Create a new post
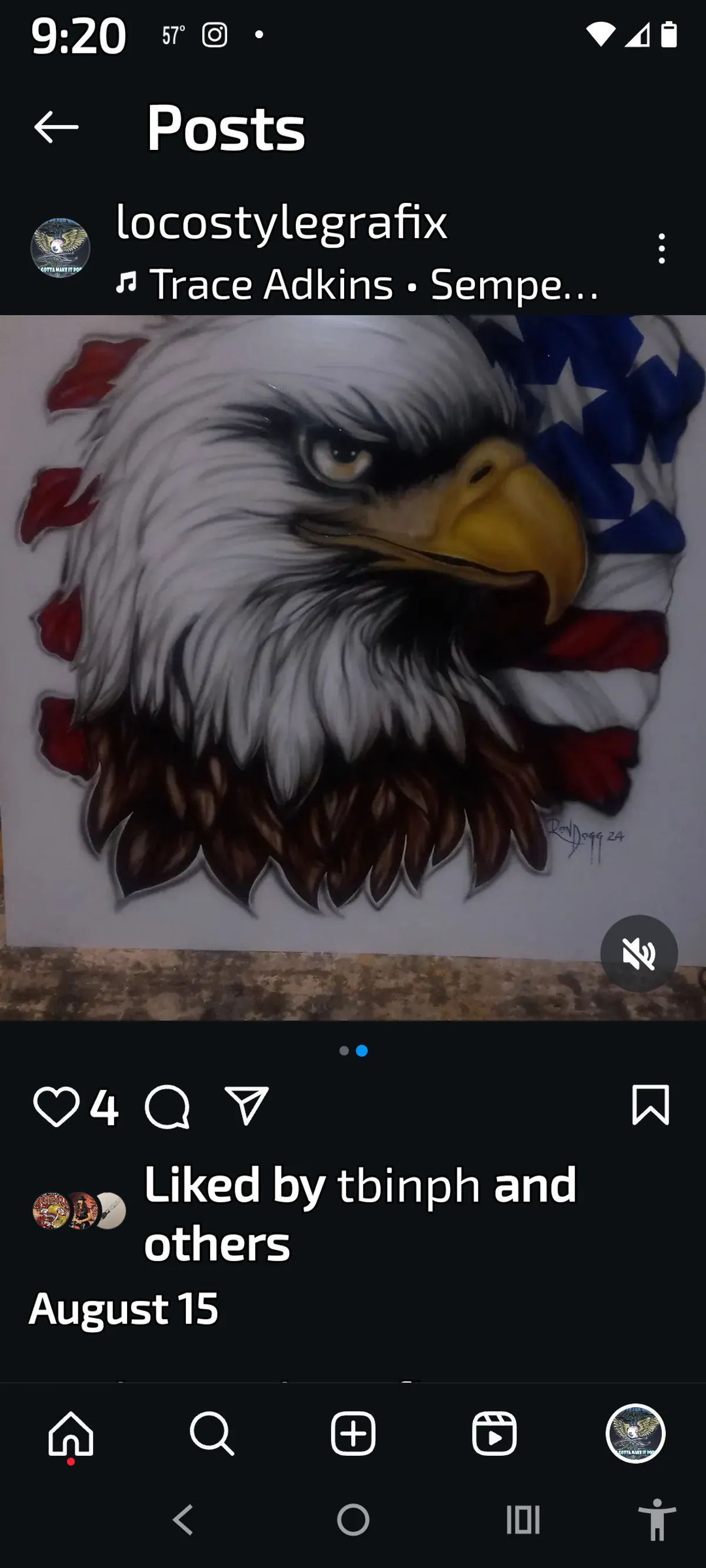 (352, 1434)
